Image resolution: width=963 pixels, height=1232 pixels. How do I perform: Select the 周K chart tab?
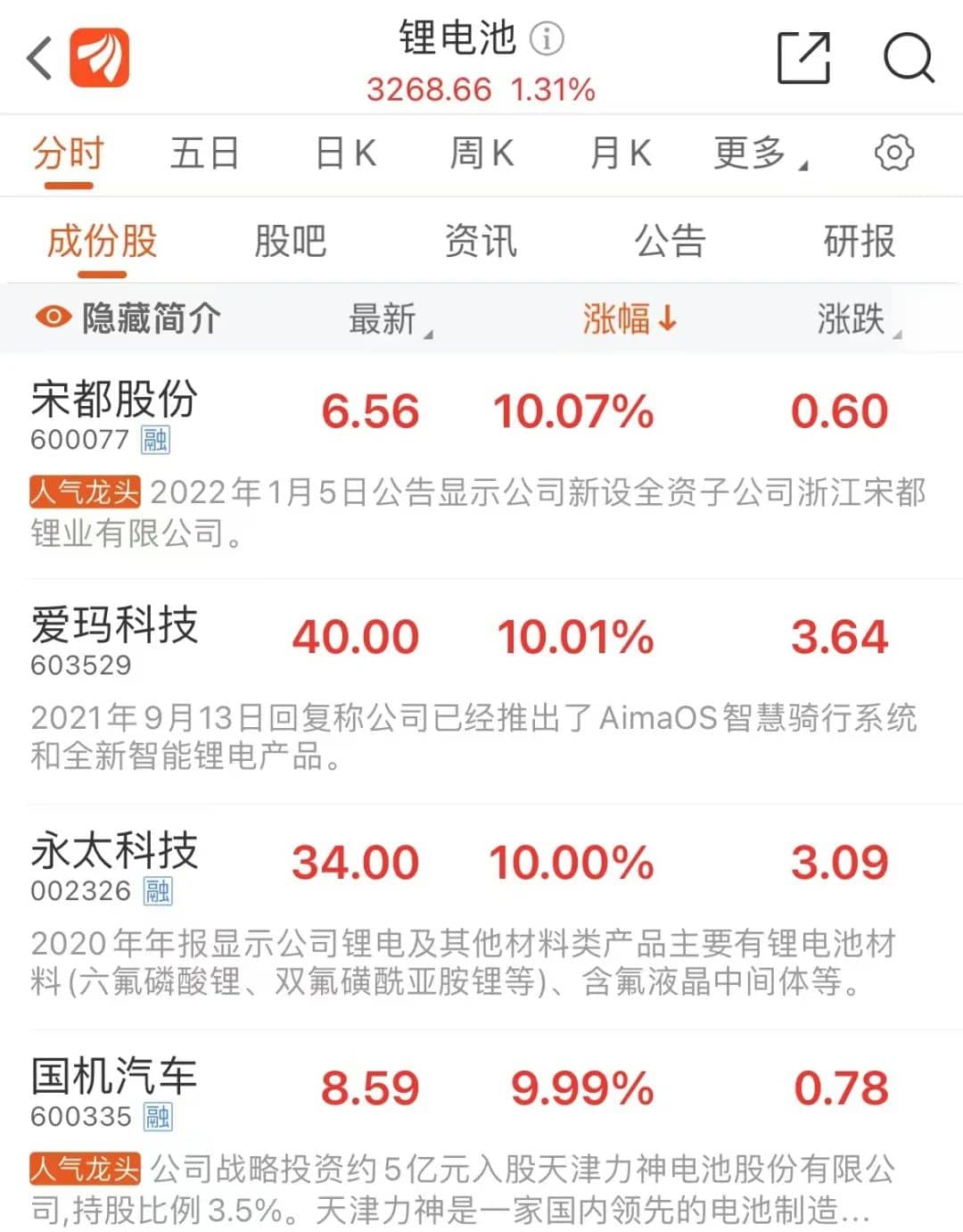(x=481, y=153)
